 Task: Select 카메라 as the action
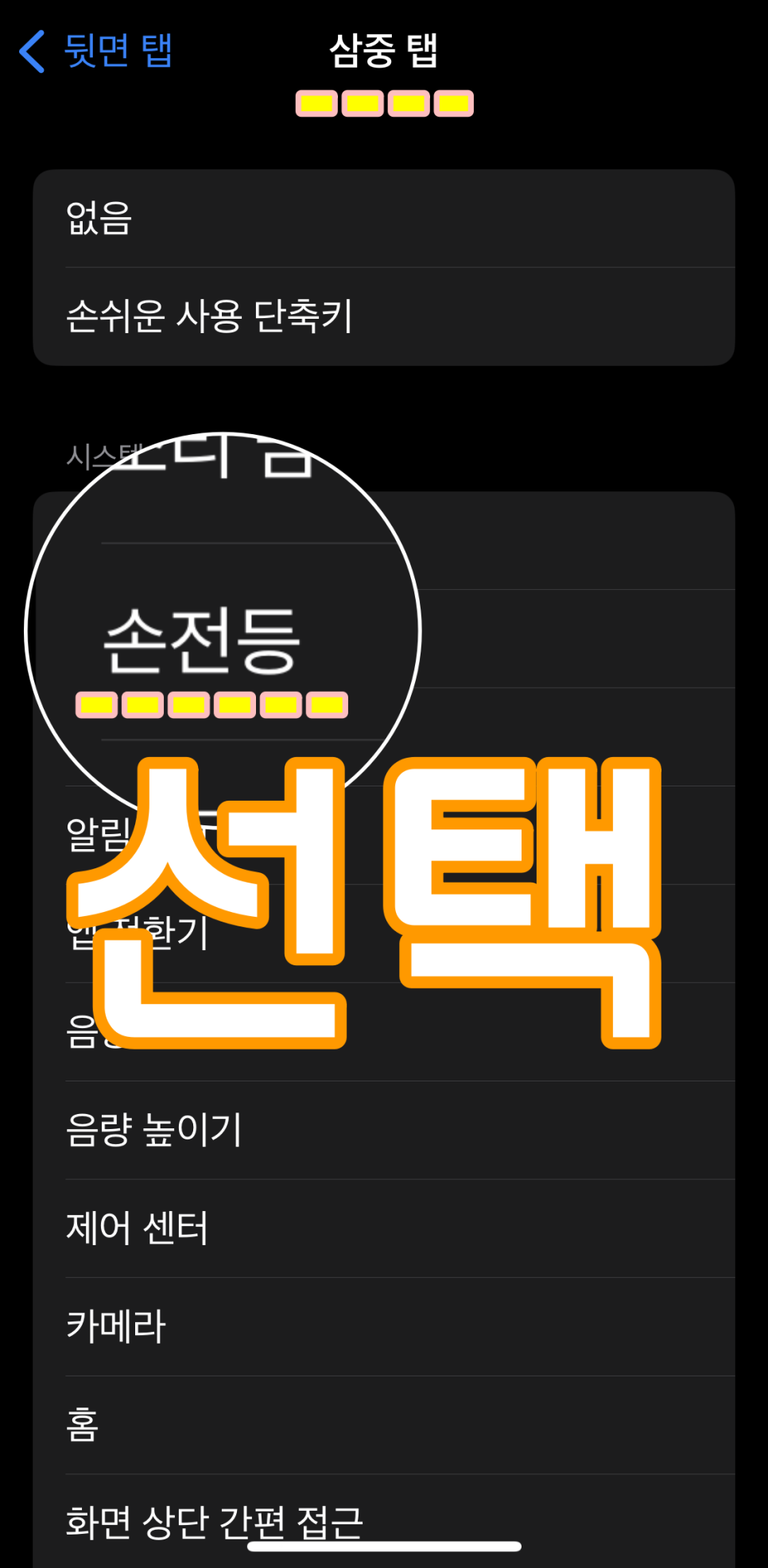384,1327
